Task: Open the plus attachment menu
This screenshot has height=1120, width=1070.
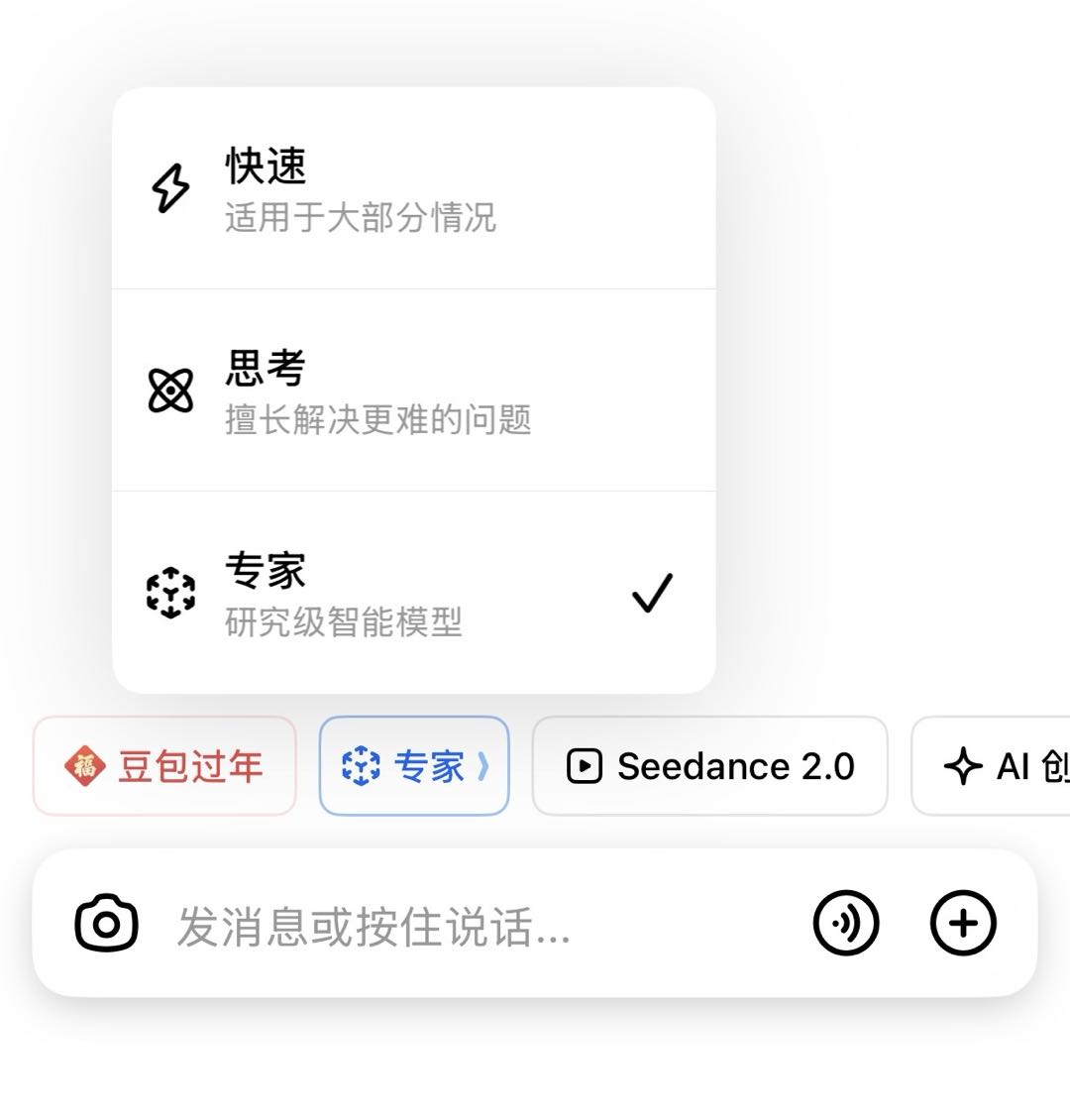Action: tap(963, 924)
